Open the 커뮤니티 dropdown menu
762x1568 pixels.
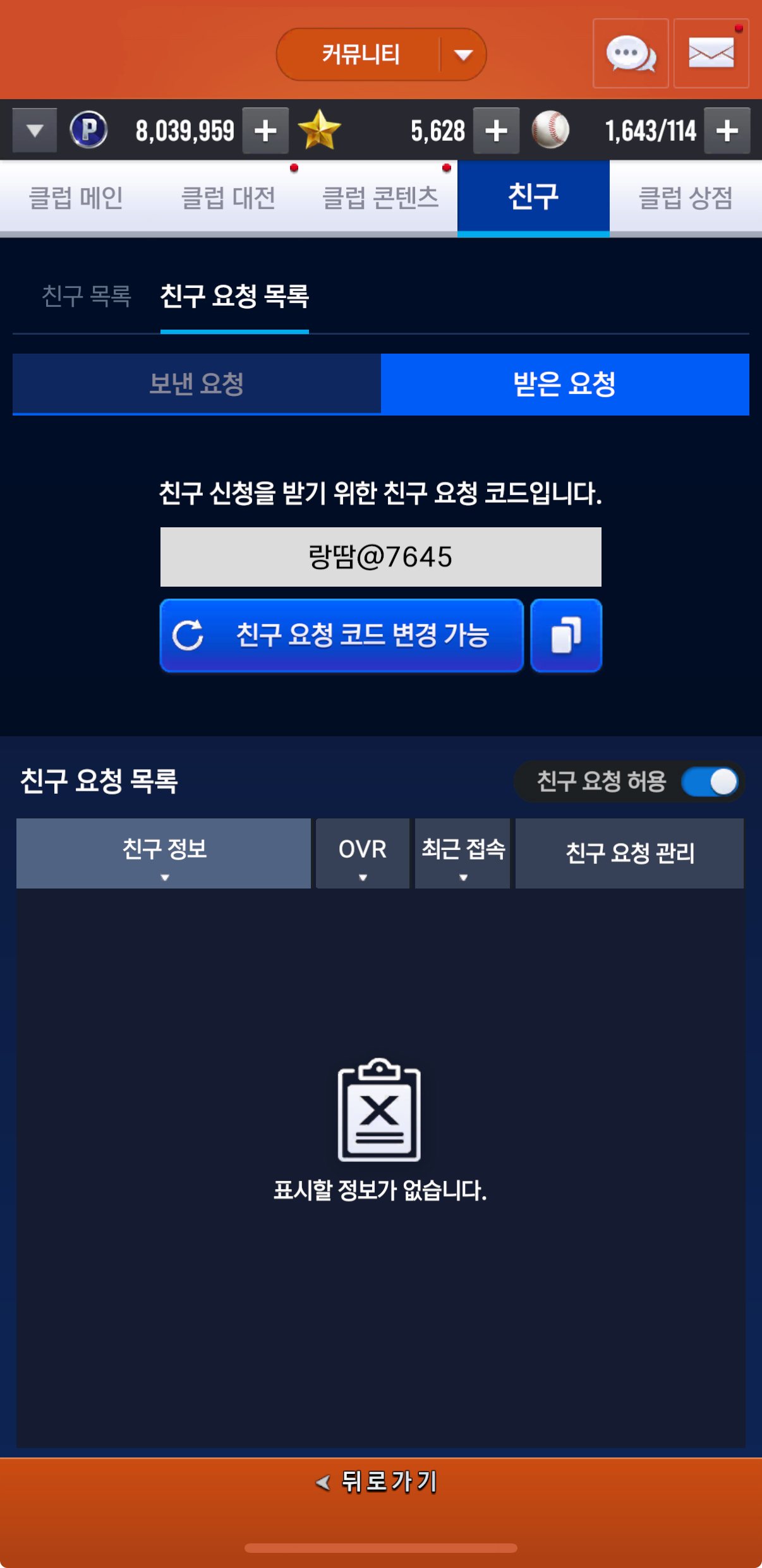tap(381, 54)
